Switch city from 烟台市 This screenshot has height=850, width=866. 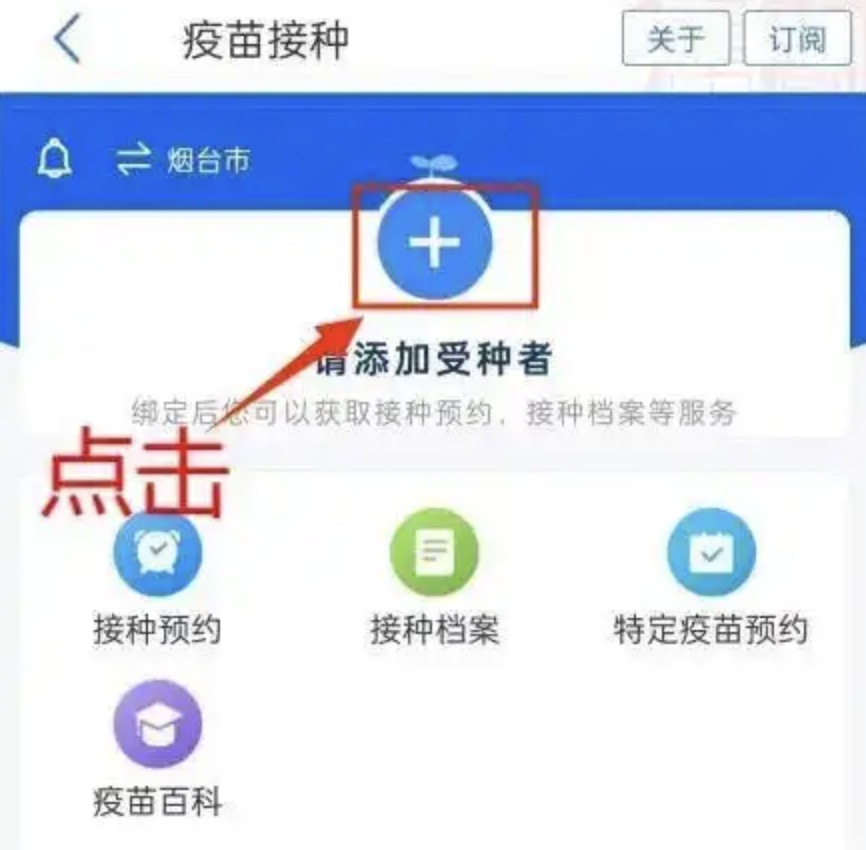coord(183,160)
